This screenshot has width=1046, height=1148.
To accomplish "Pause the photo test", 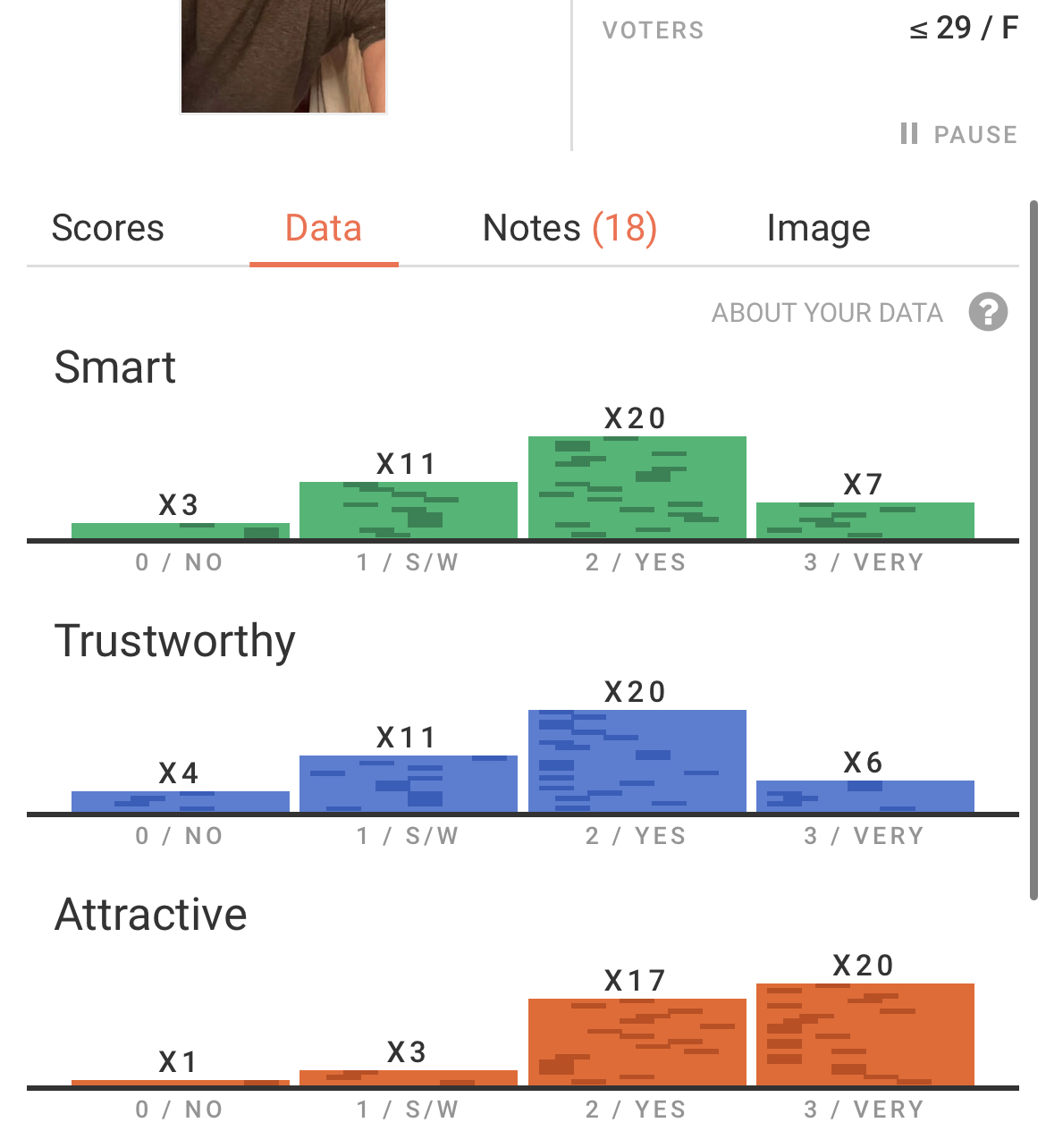I will 958,134.
